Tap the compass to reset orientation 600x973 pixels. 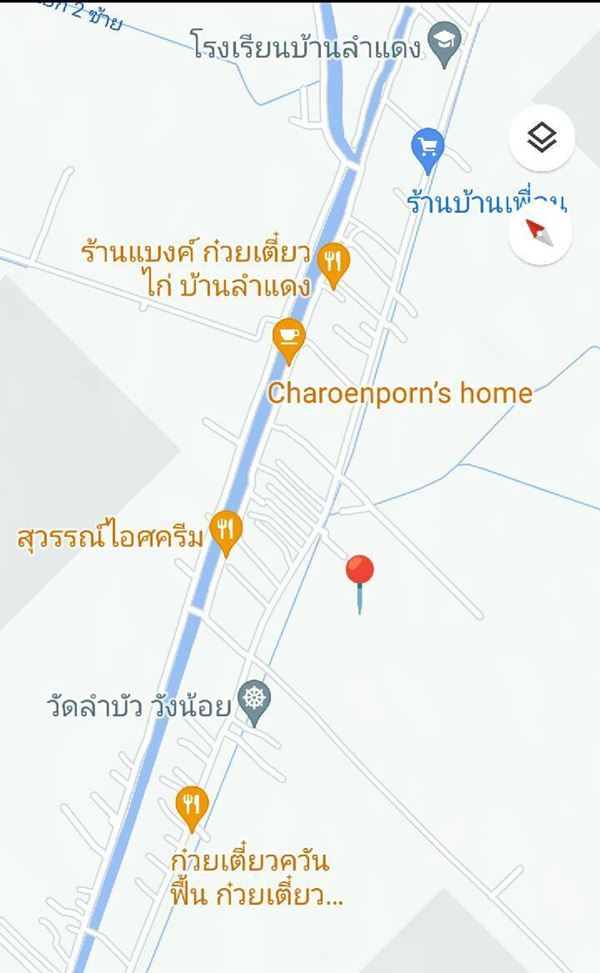coord(540,234)
